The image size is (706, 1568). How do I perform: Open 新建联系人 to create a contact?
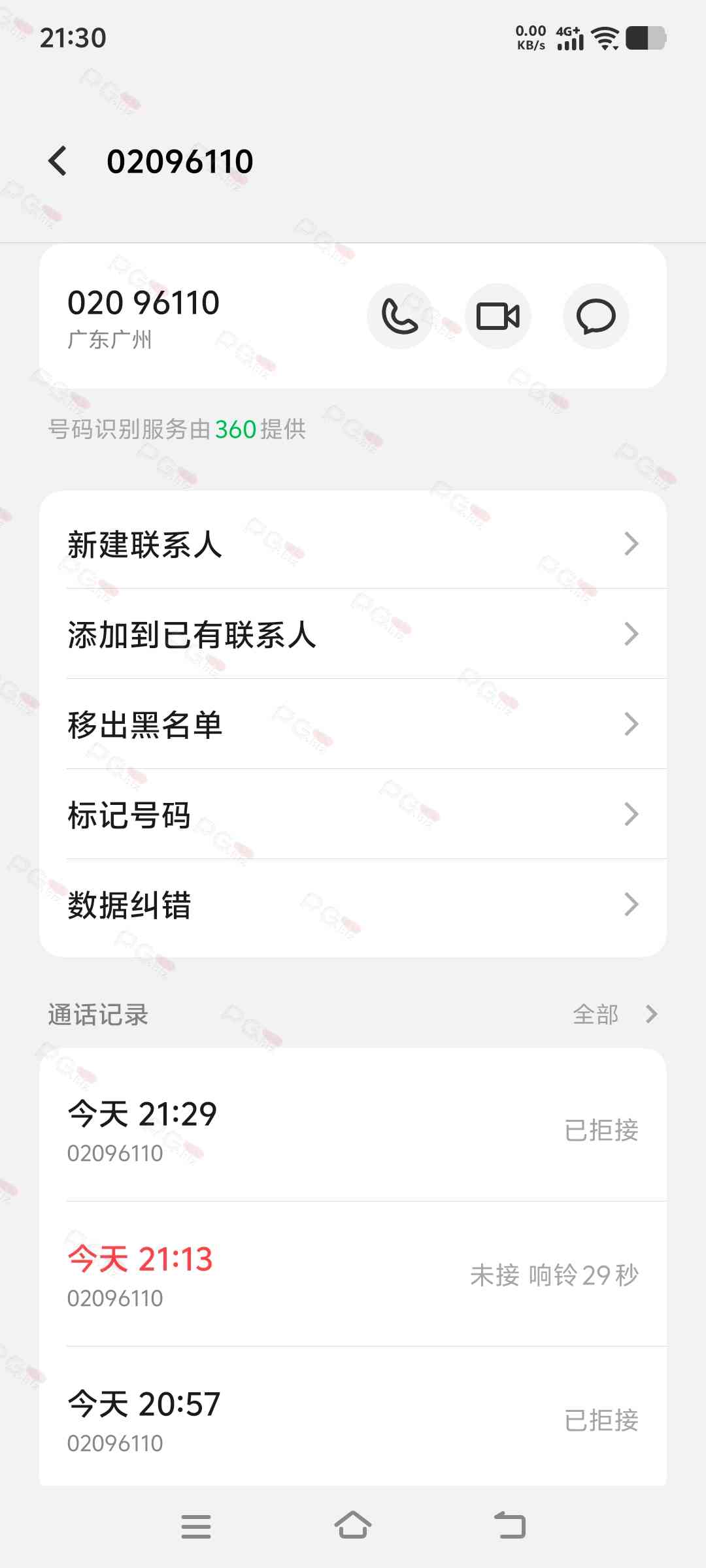[x=353, y=544]
